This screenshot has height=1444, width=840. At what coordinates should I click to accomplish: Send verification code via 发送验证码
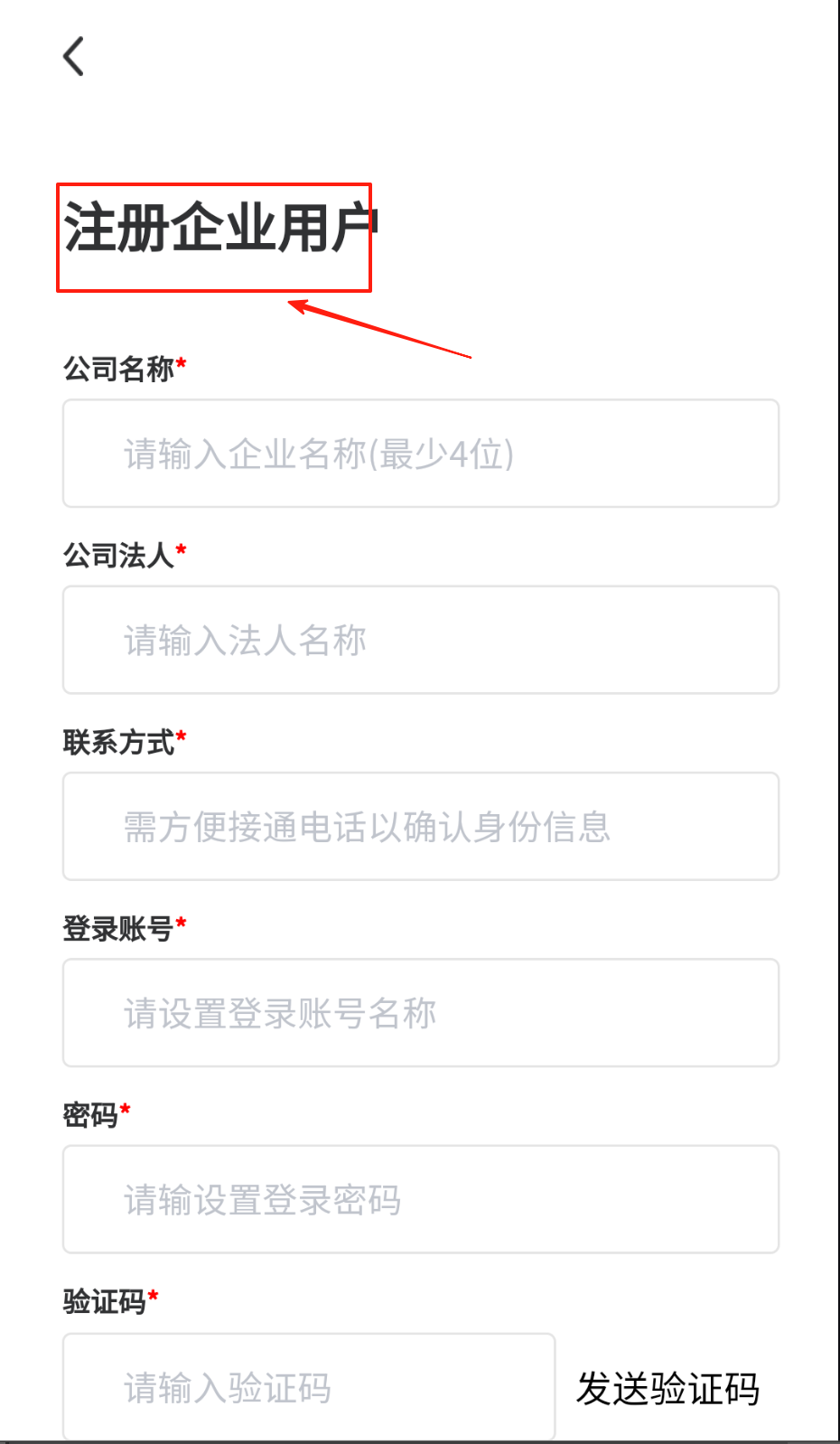point(667,1388)
